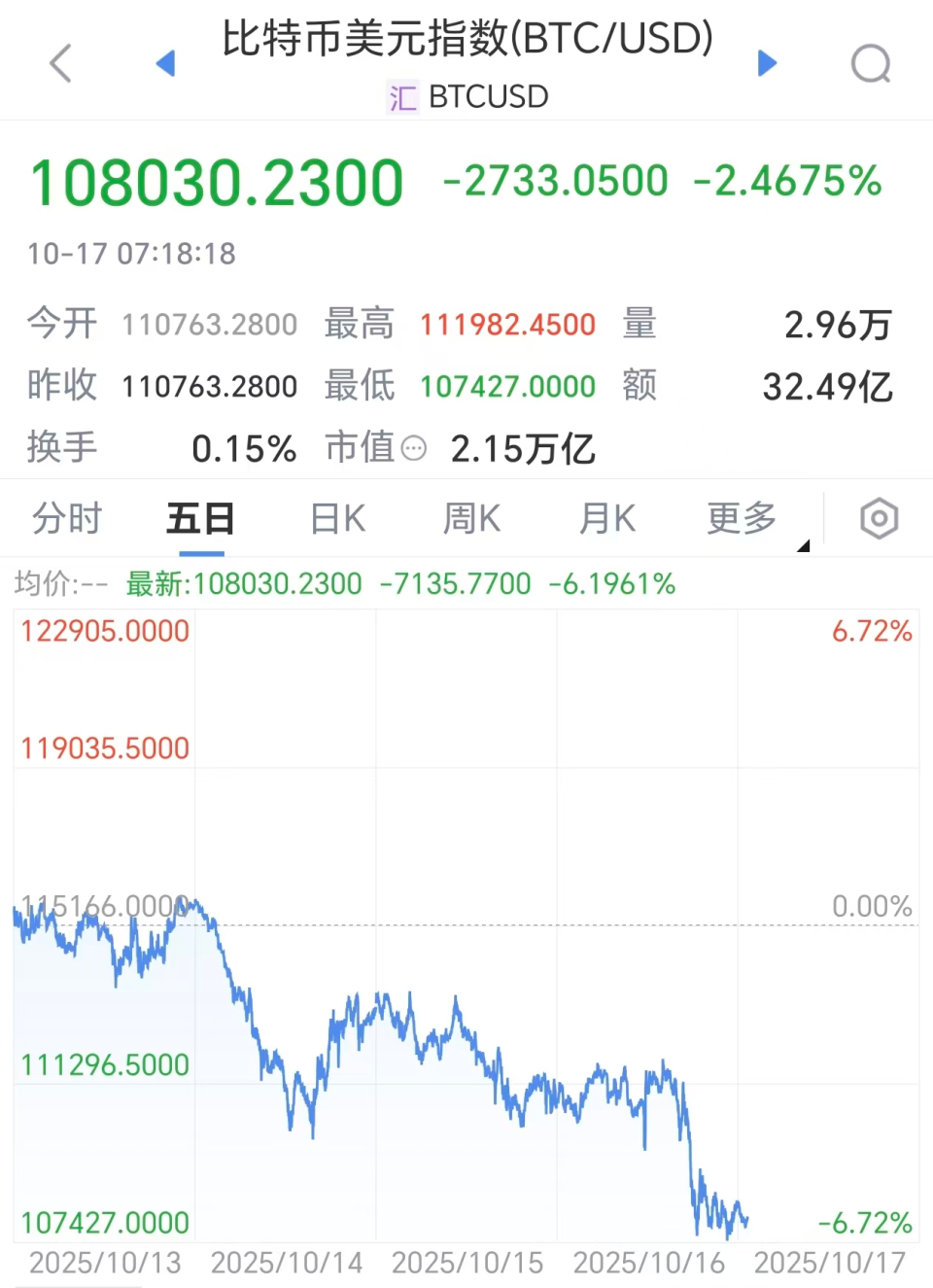
Task: Select the blue right arrow to view next instrument
Action: [767, 62]
